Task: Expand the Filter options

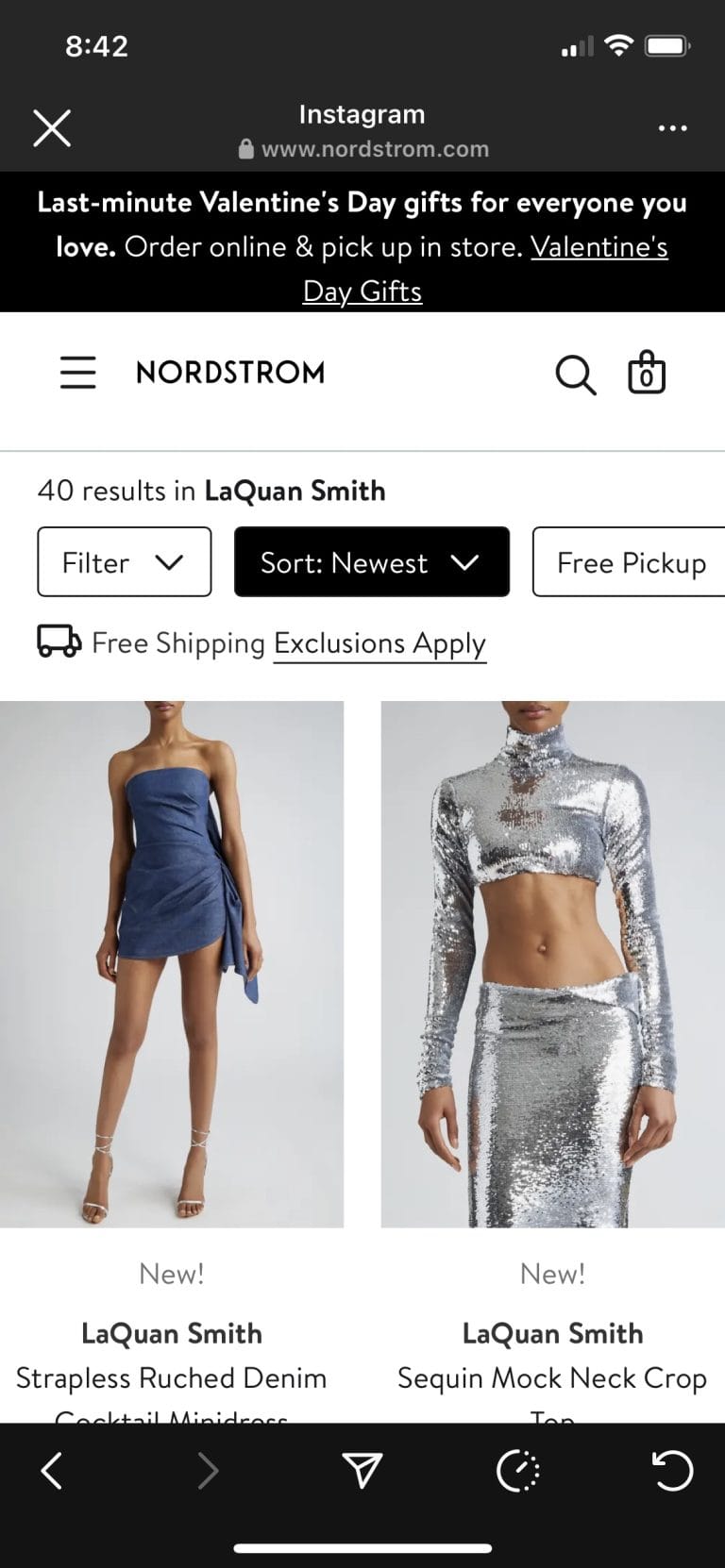Action: [124, 562]
